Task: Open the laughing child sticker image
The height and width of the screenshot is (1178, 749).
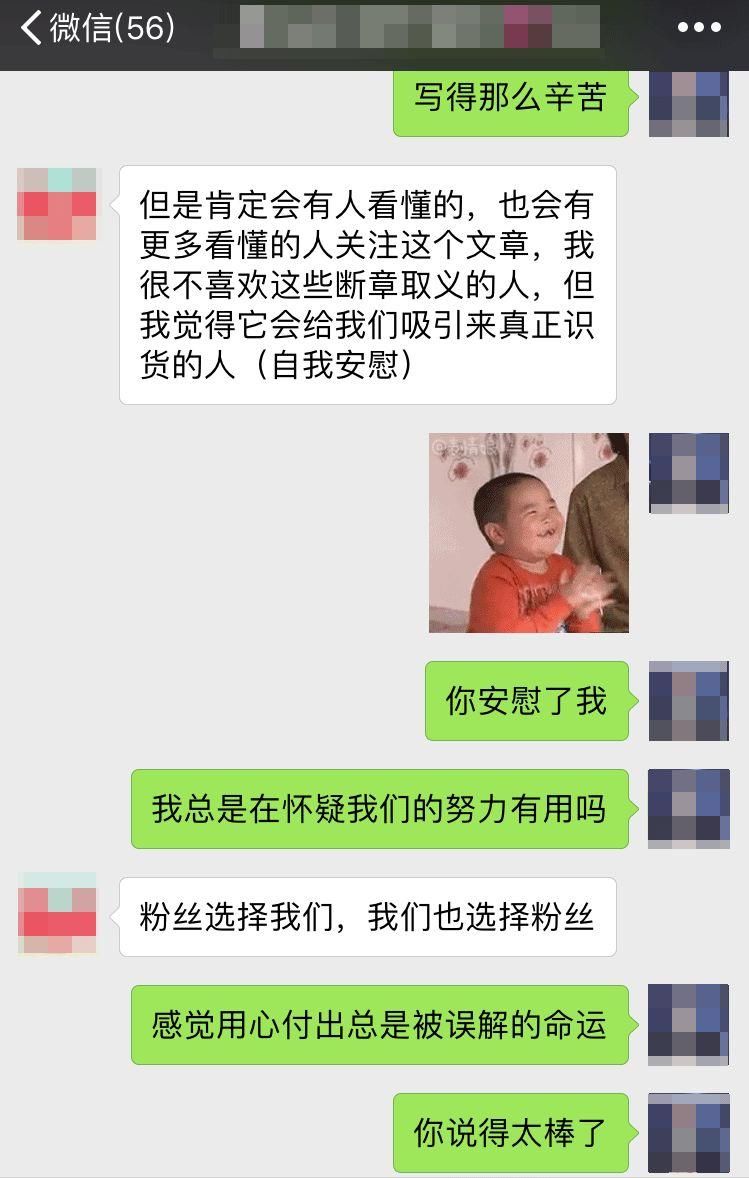Action: coord(528,532)
